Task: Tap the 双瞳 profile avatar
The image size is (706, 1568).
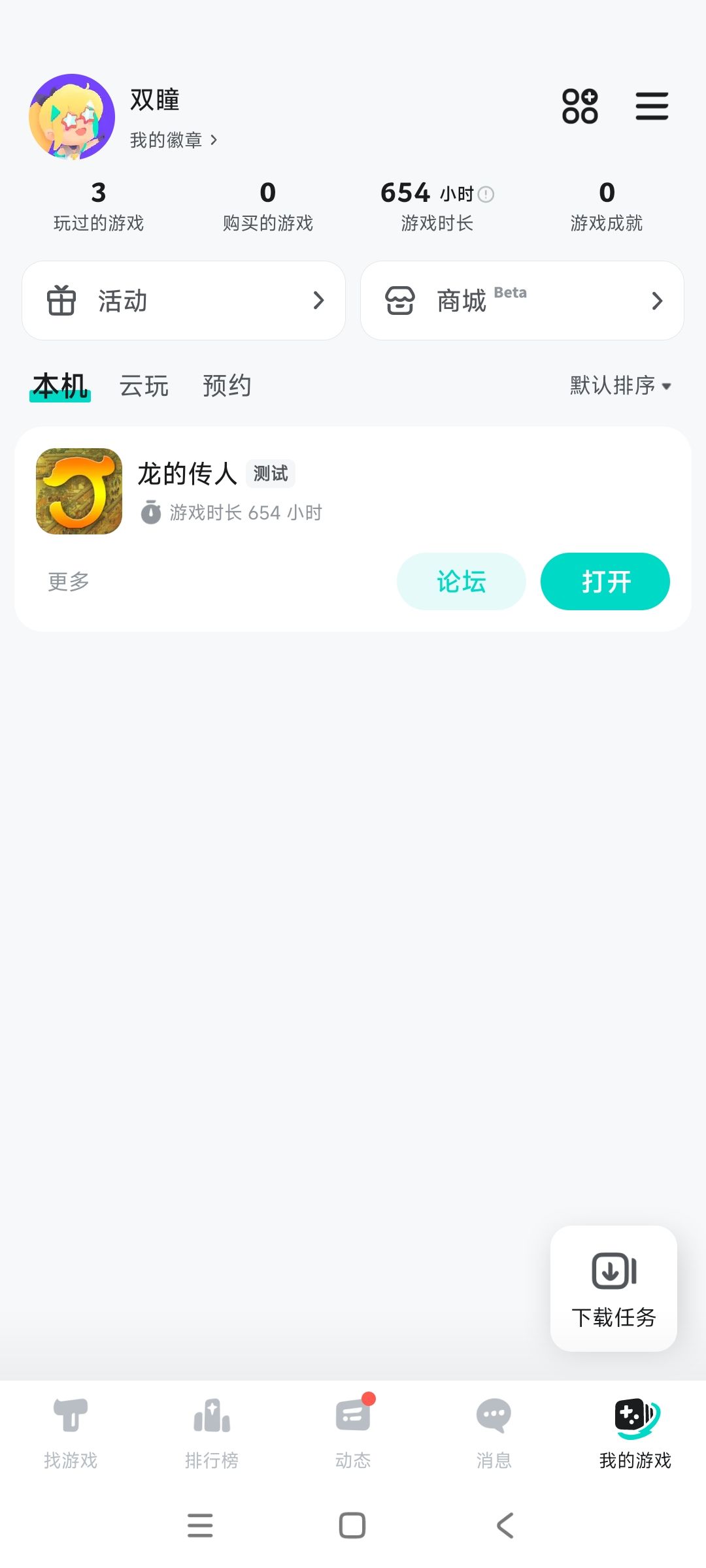Action: [x=72, y=117]
